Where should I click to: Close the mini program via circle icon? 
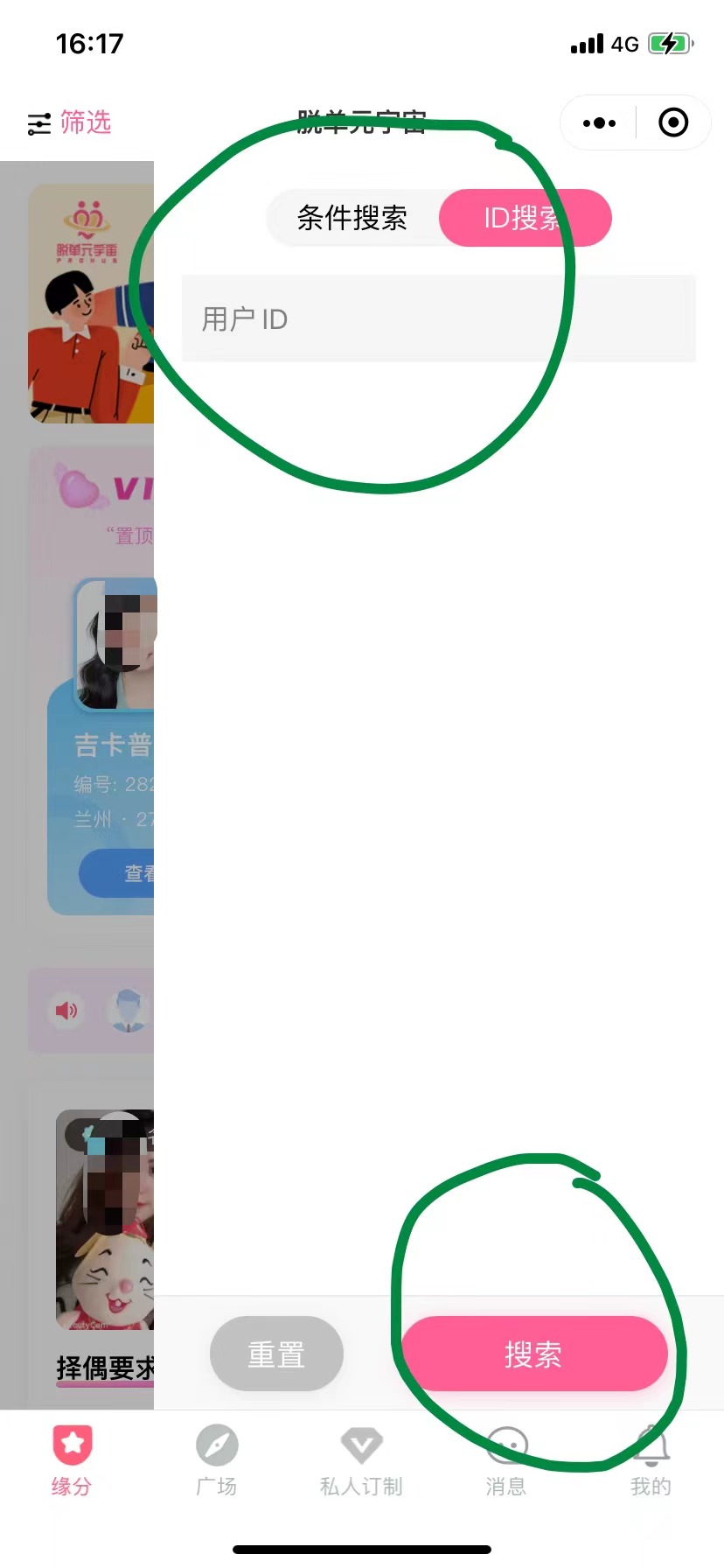coord(672,123)
